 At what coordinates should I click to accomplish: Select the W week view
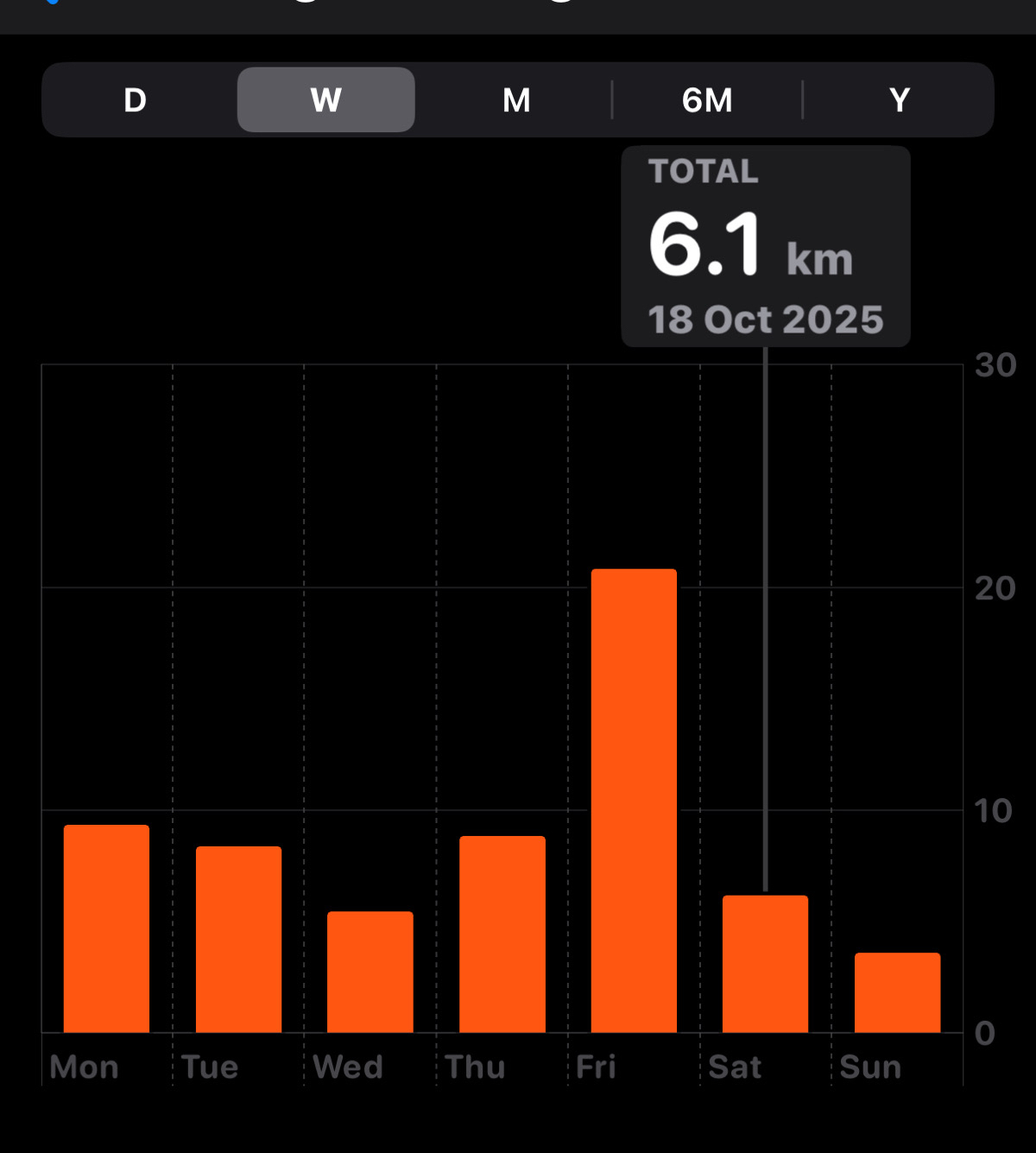point(325,100)
